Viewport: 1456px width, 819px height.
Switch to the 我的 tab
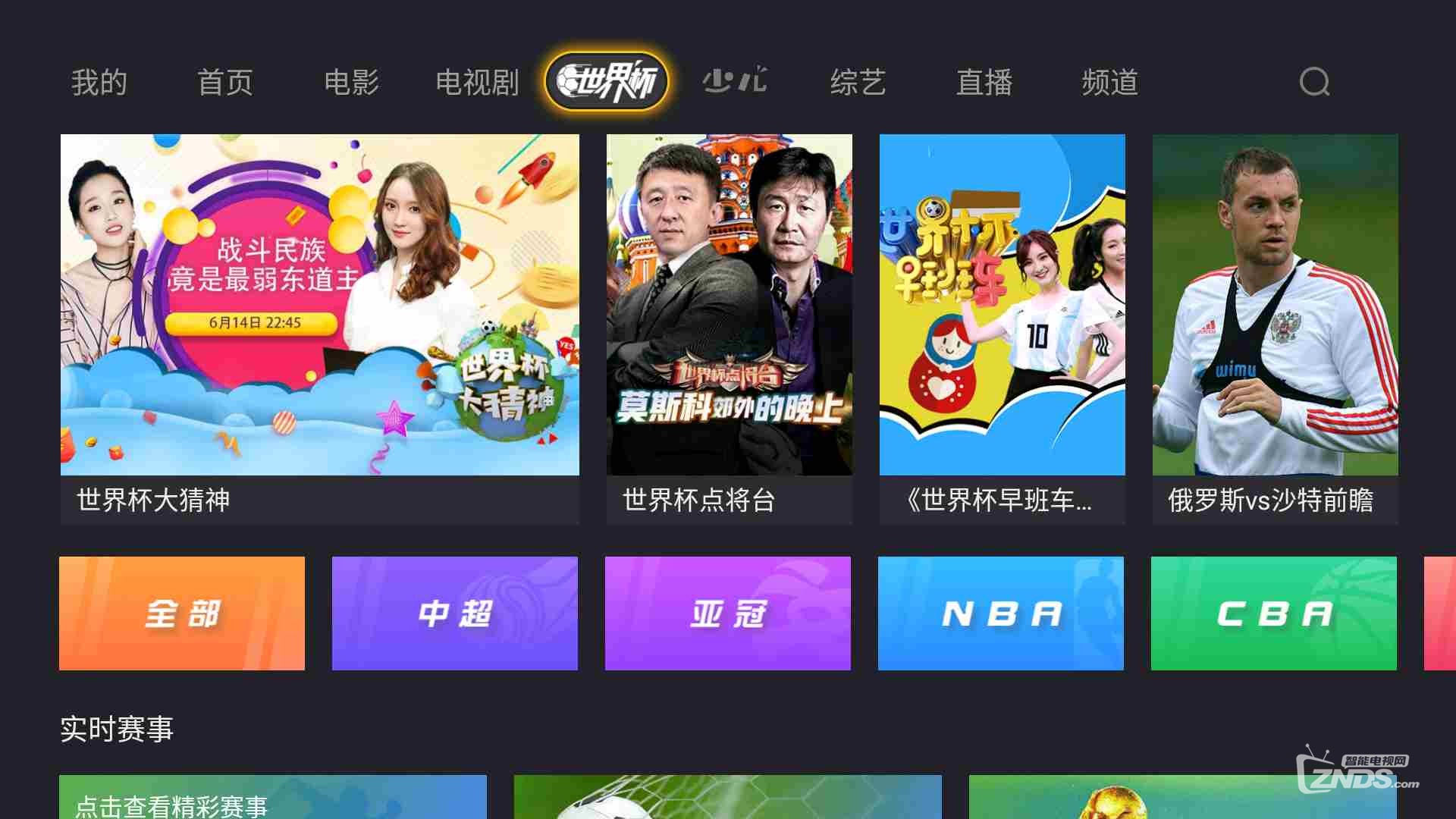point(99,82)
